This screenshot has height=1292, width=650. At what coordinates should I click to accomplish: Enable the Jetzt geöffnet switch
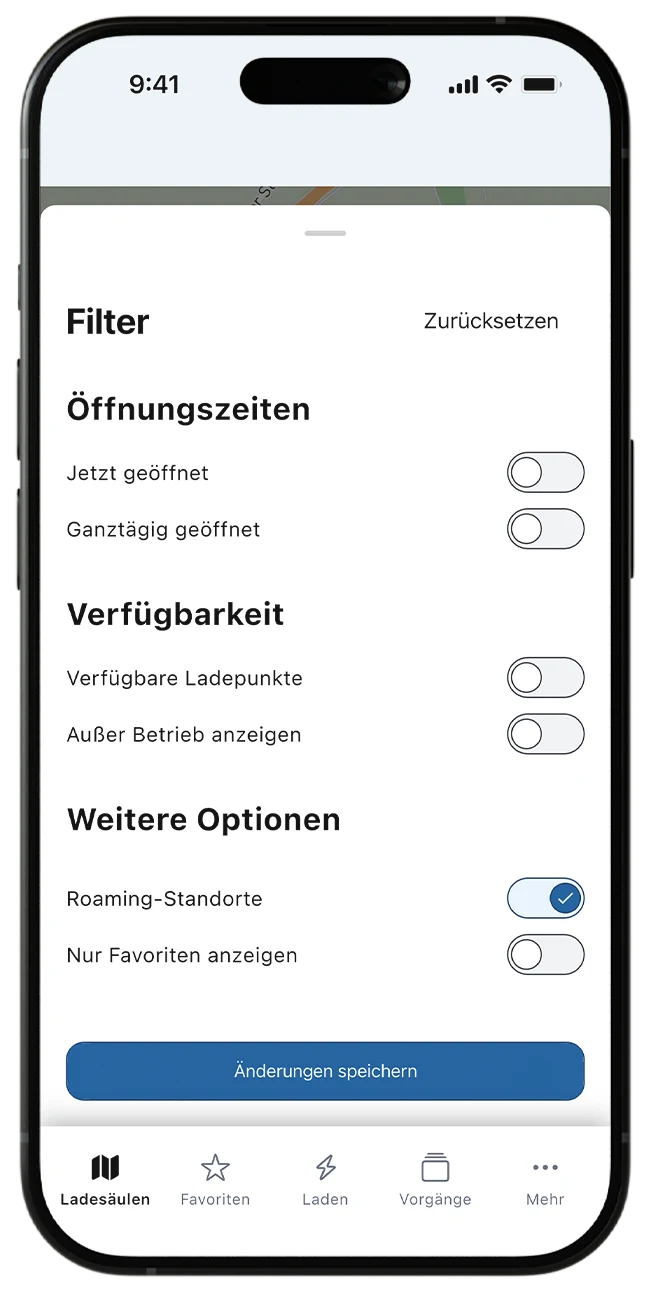pyautogui.click(x=545, y=473)
